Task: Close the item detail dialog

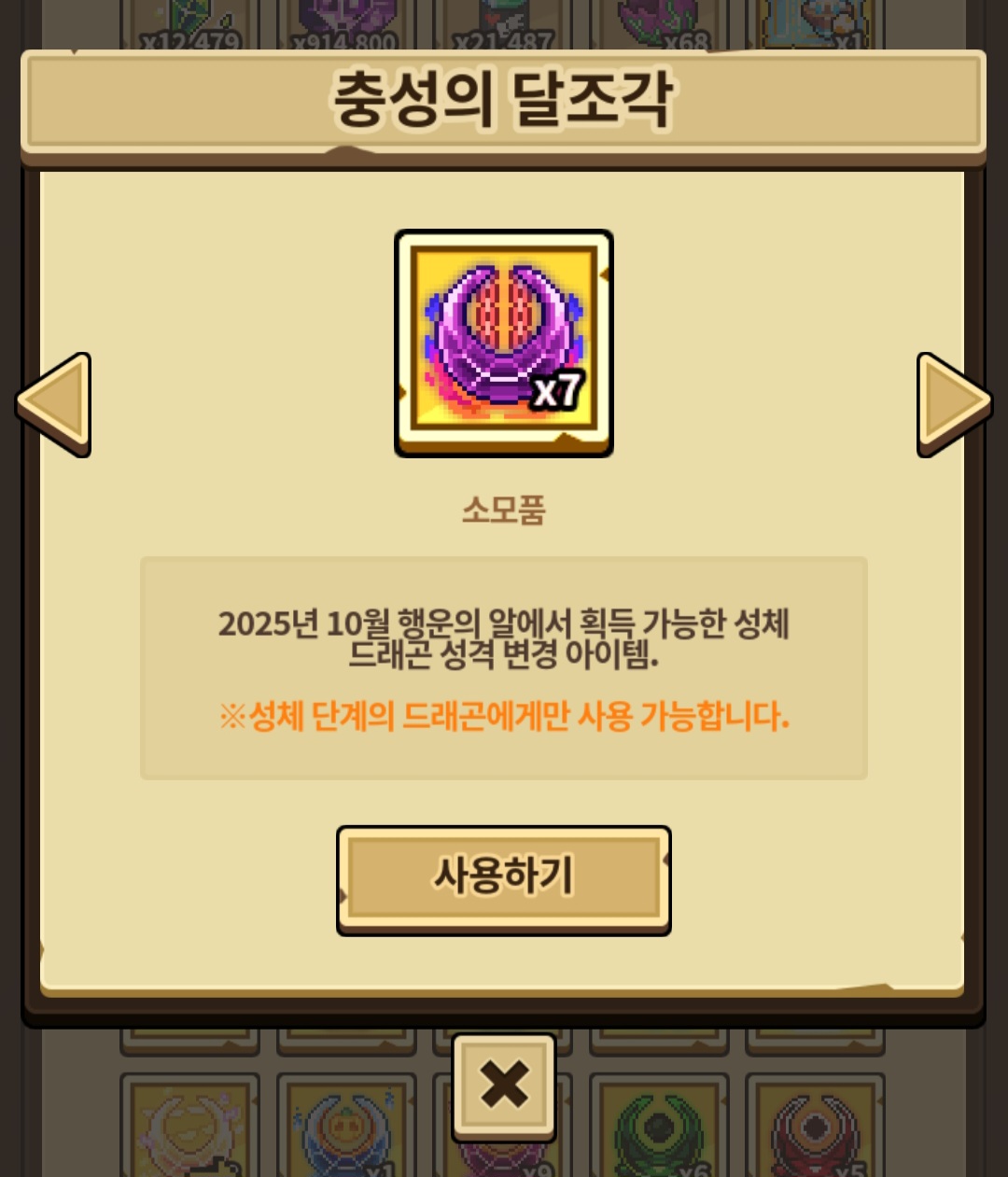Action: point(504,1086)
